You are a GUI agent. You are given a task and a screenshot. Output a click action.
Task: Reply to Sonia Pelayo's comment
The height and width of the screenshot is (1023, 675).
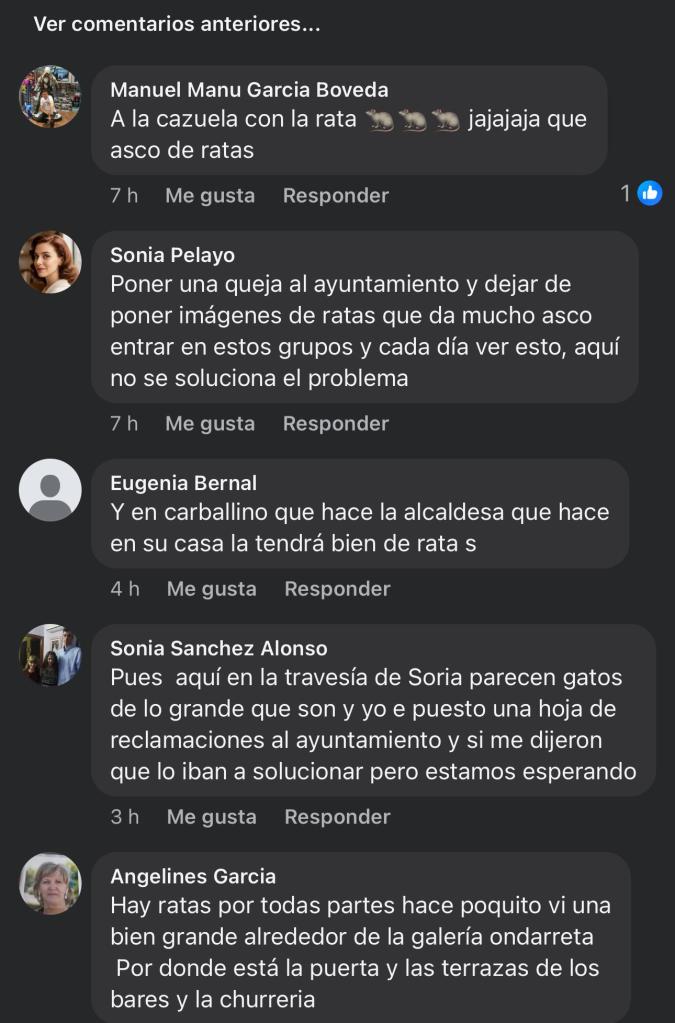click(x=335, y=423)
